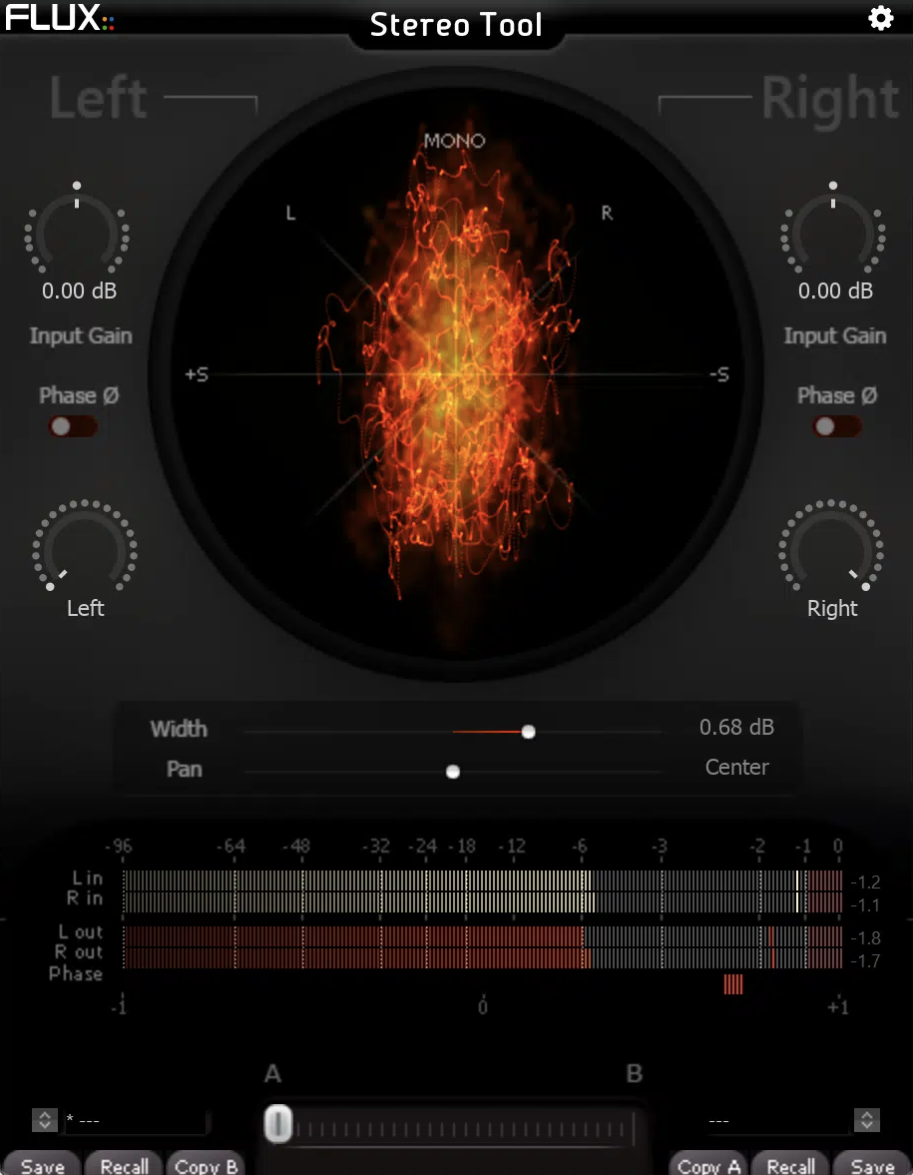Select the slot A preset name field
The image size is (913, 1175).
point(135,1121)
